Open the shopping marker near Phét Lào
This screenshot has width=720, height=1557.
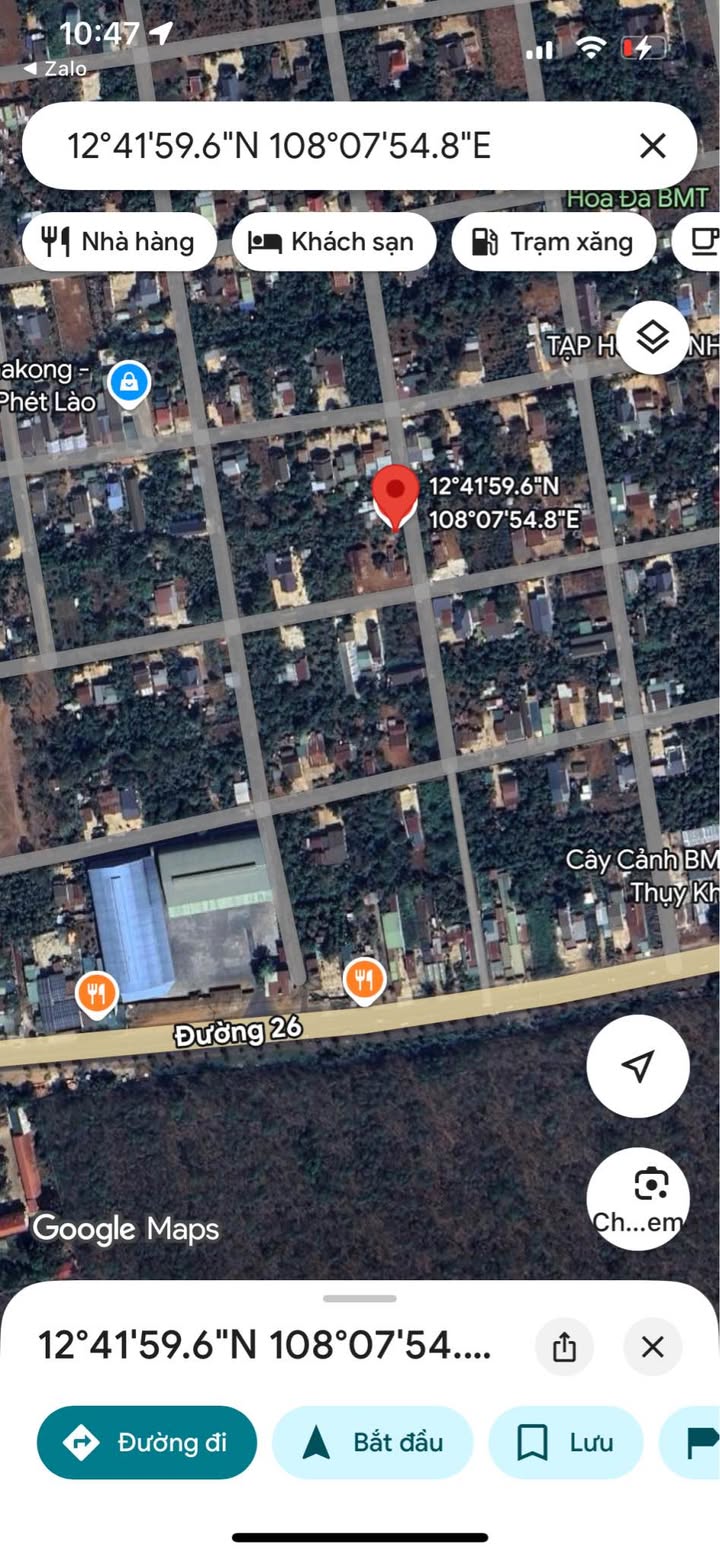tap(129, 384)
